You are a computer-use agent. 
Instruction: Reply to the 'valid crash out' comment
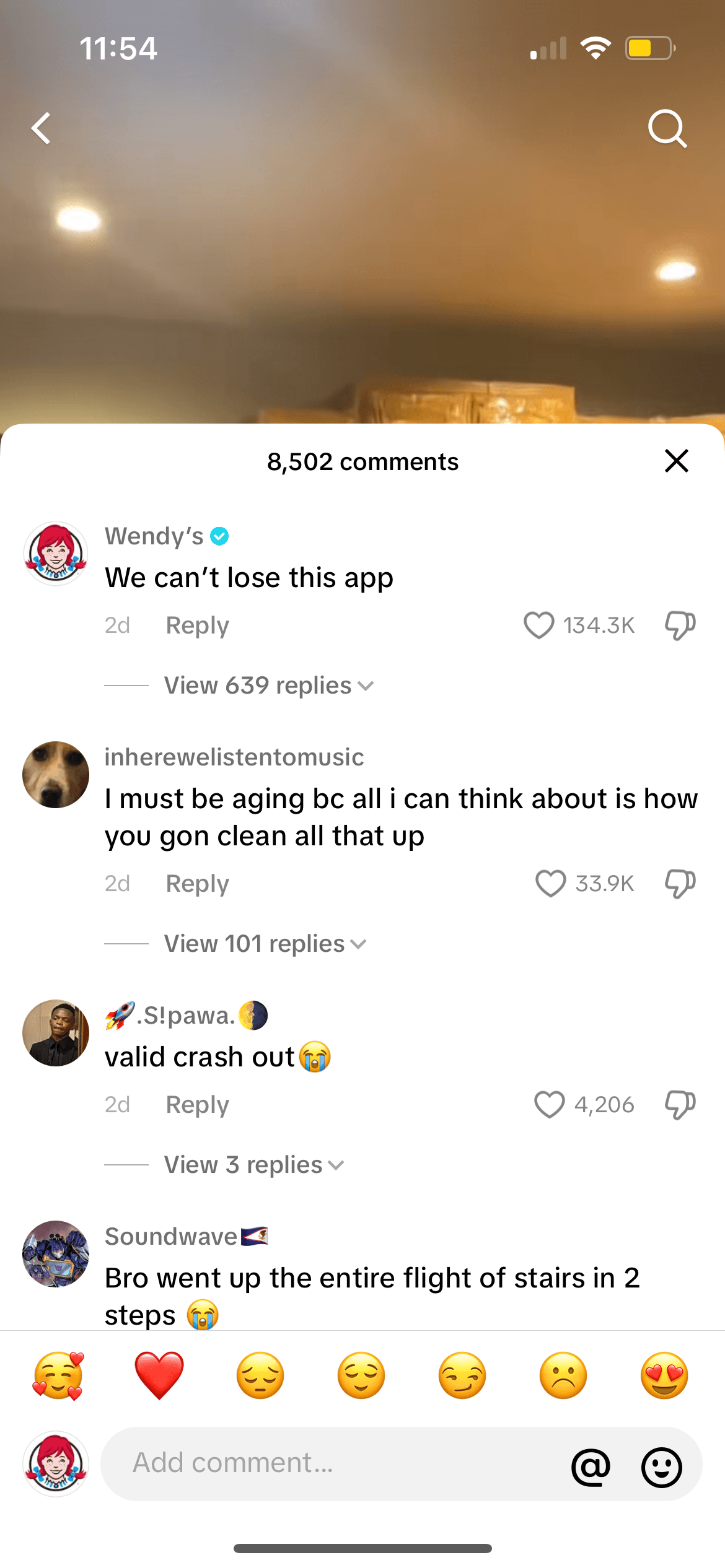point(196,1104)
